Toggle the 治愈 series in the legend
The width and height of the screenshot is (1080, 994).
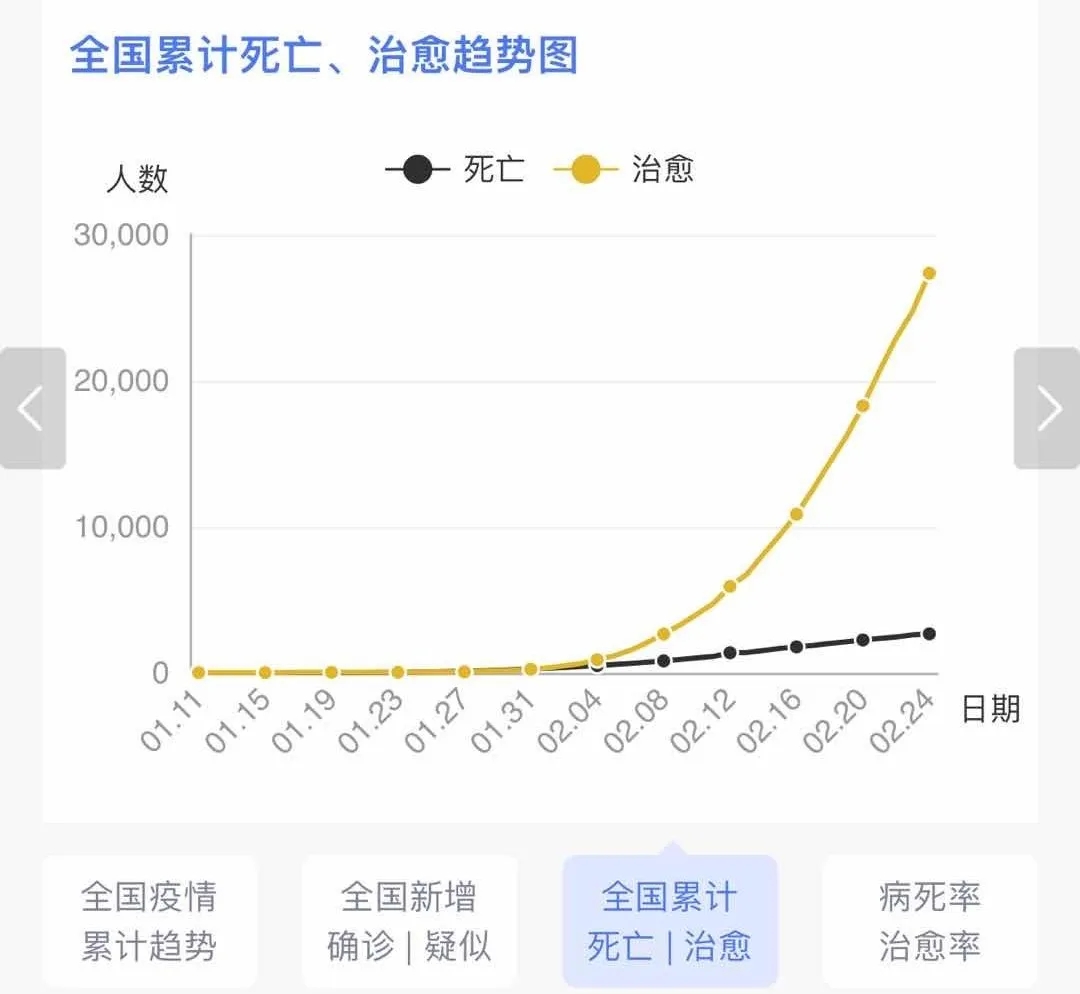click(x=624, y=170)
